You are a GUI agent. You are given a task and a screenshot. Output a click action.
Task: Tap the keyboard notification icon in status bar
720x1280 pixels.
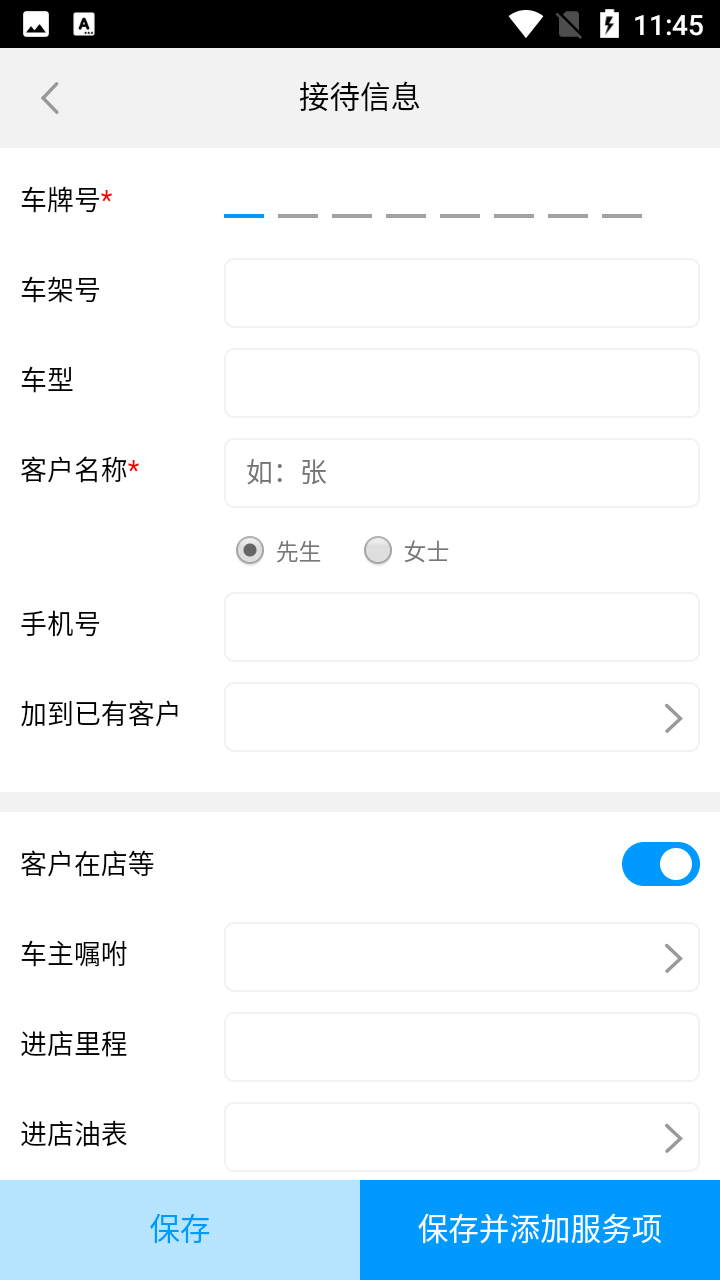tap(84, 23)
